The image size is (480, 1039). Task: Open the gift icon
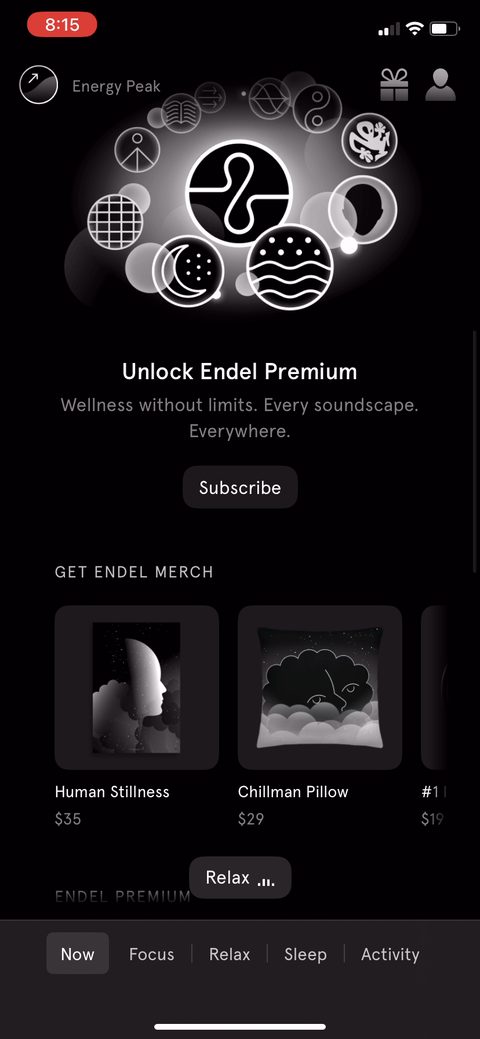(x=394, y=85)
